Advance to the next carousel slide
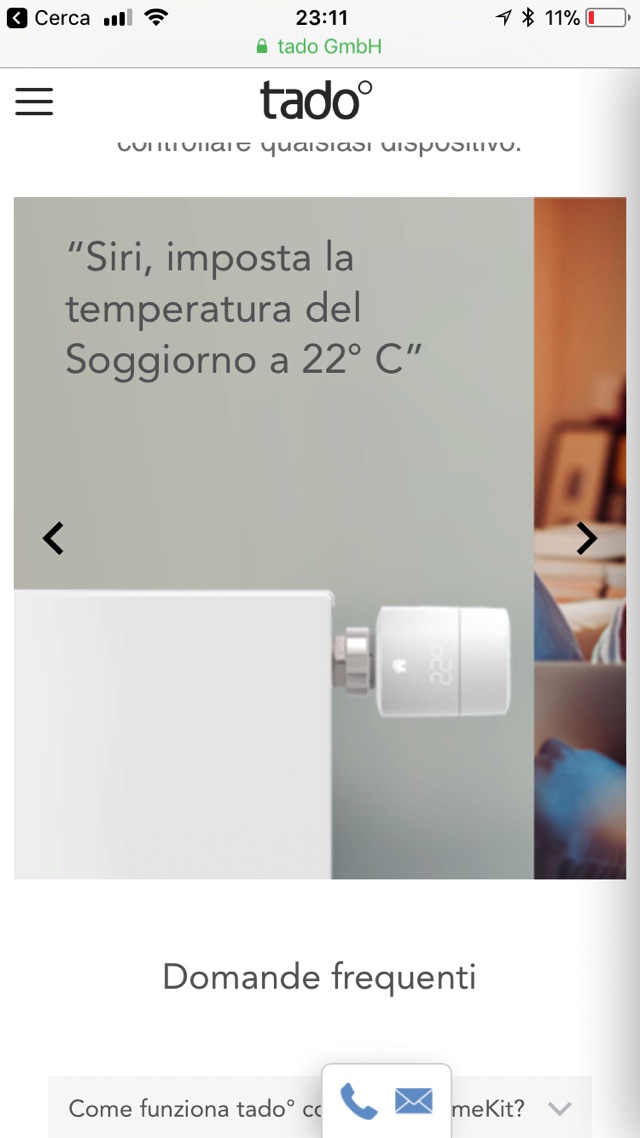The image size is (640, 1138). 586,538
